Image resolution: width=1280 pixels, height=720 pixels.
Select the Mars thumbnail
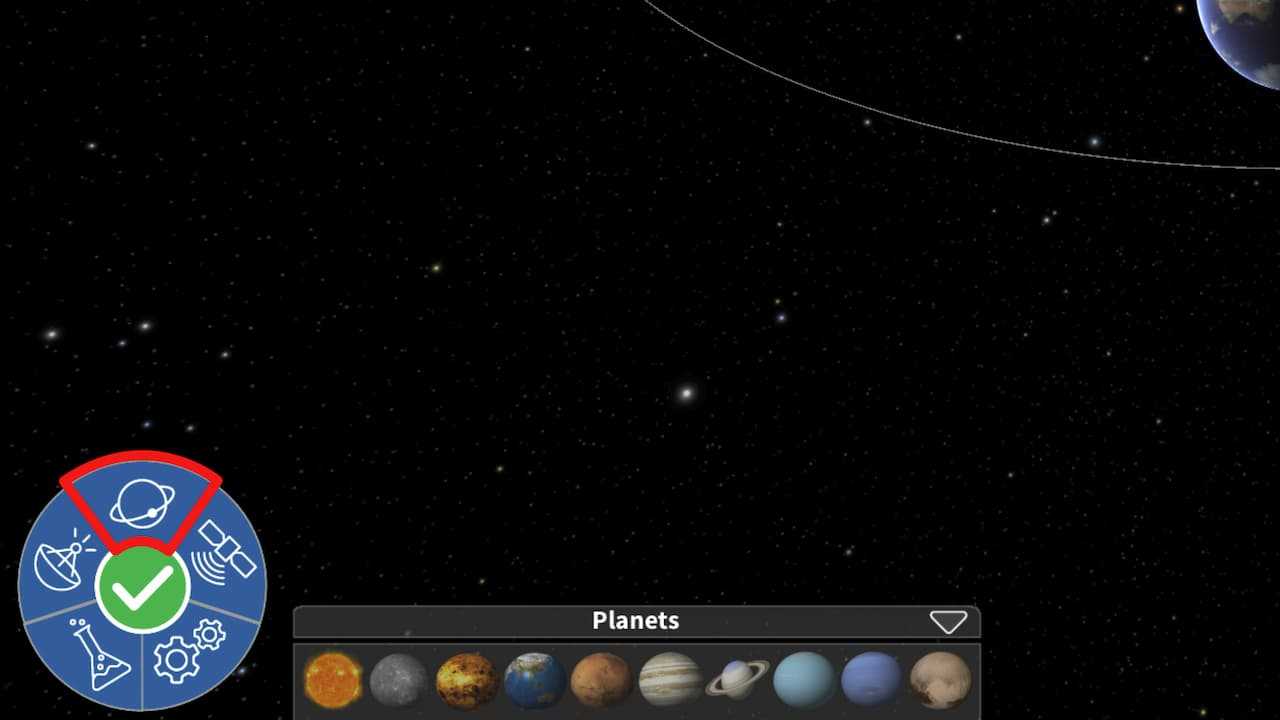click(x=601, y=680)
